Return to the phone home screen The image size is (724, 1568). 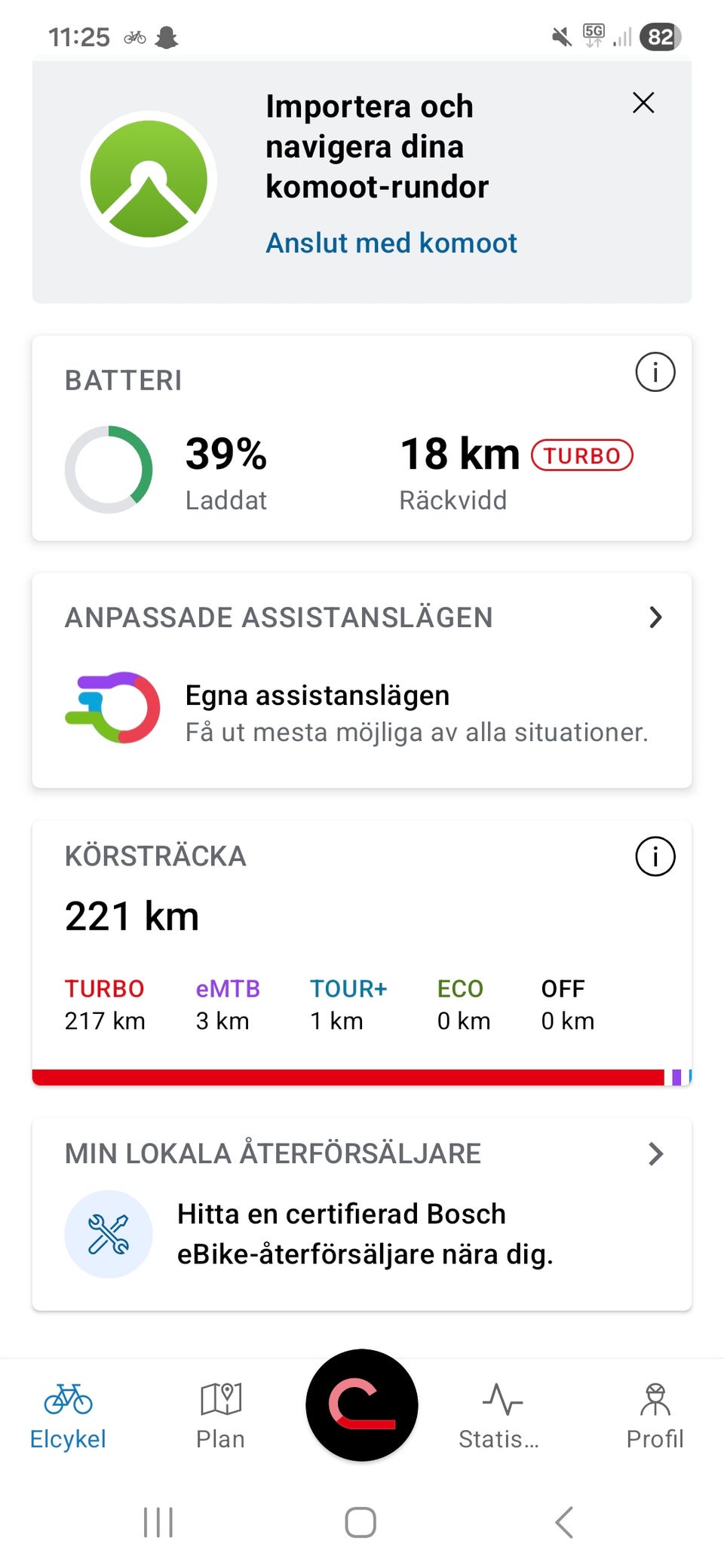360,1522
